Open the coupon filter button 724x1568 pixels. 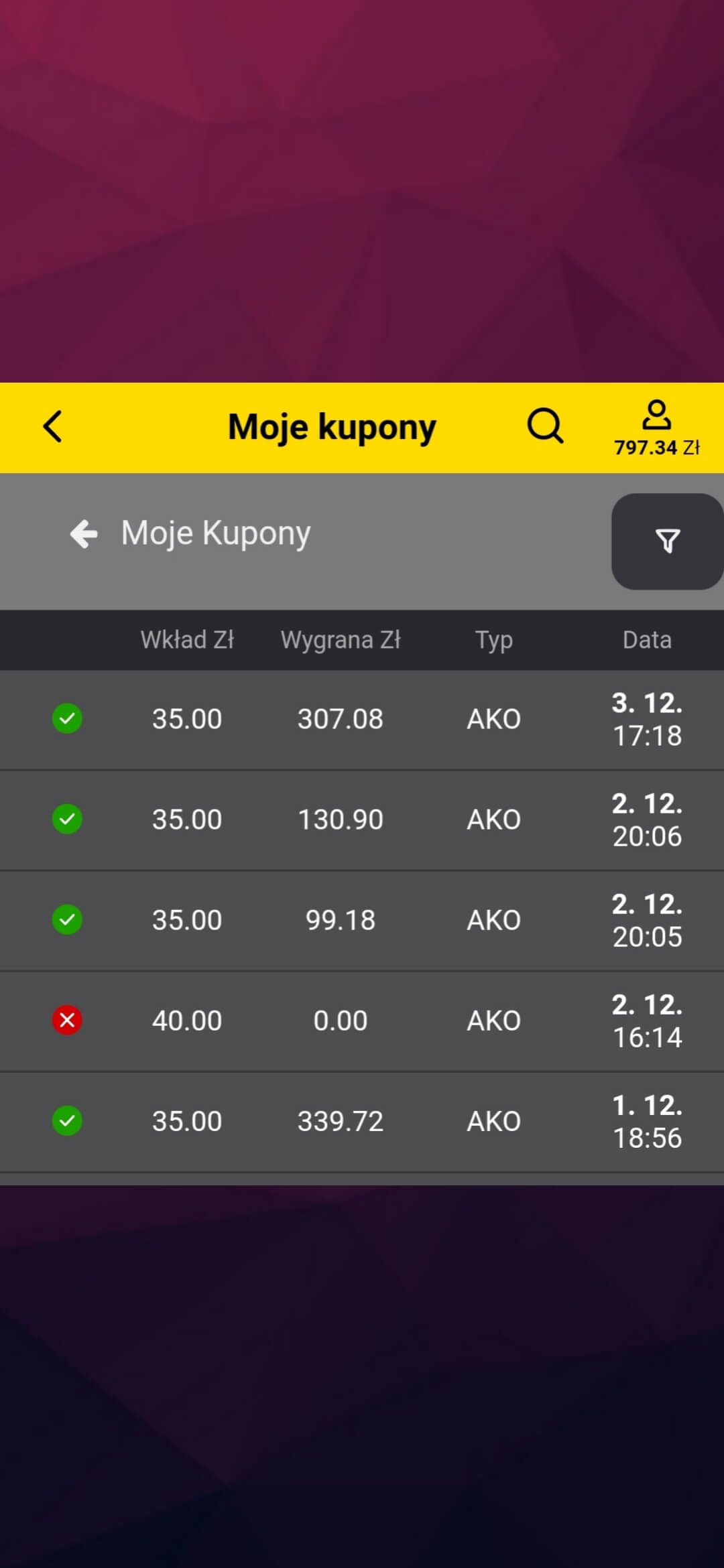667,541
